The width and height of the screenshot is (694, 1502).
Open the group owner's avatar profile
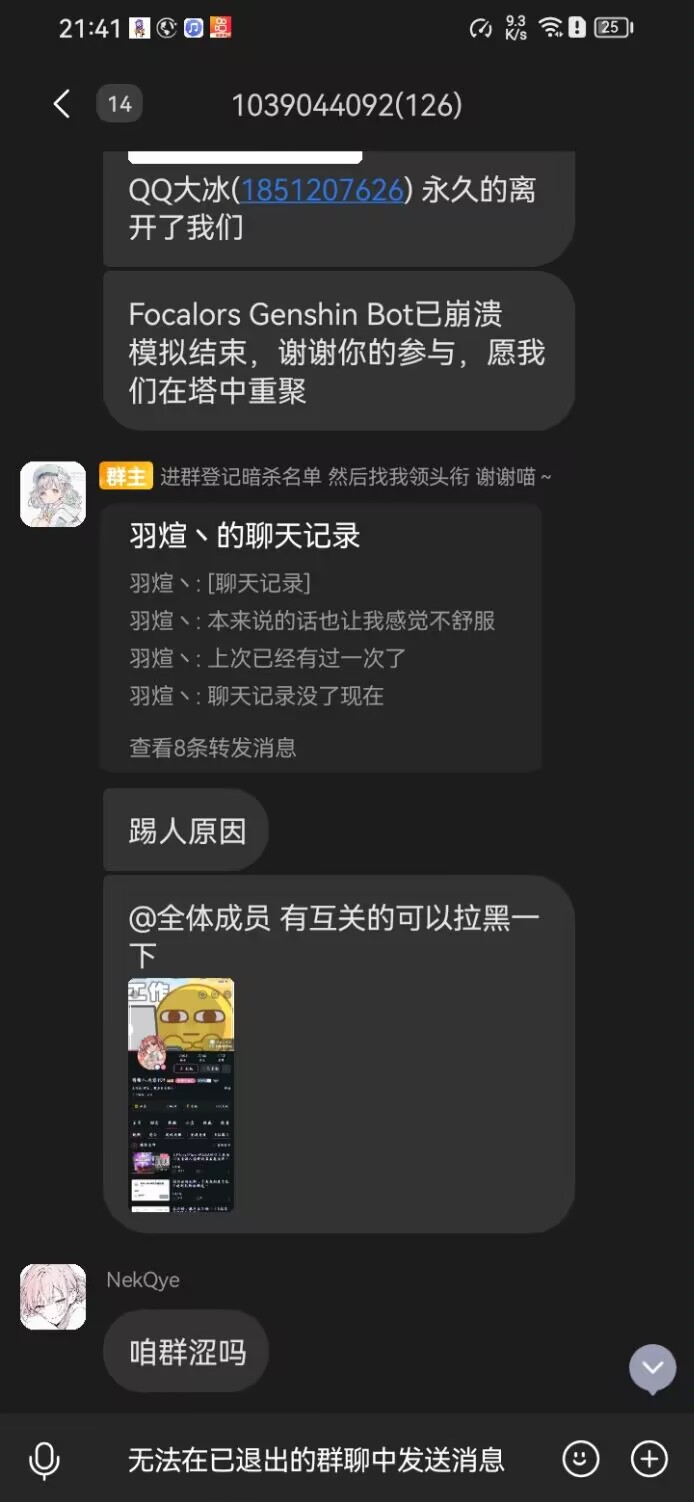(x=53, y=494)
